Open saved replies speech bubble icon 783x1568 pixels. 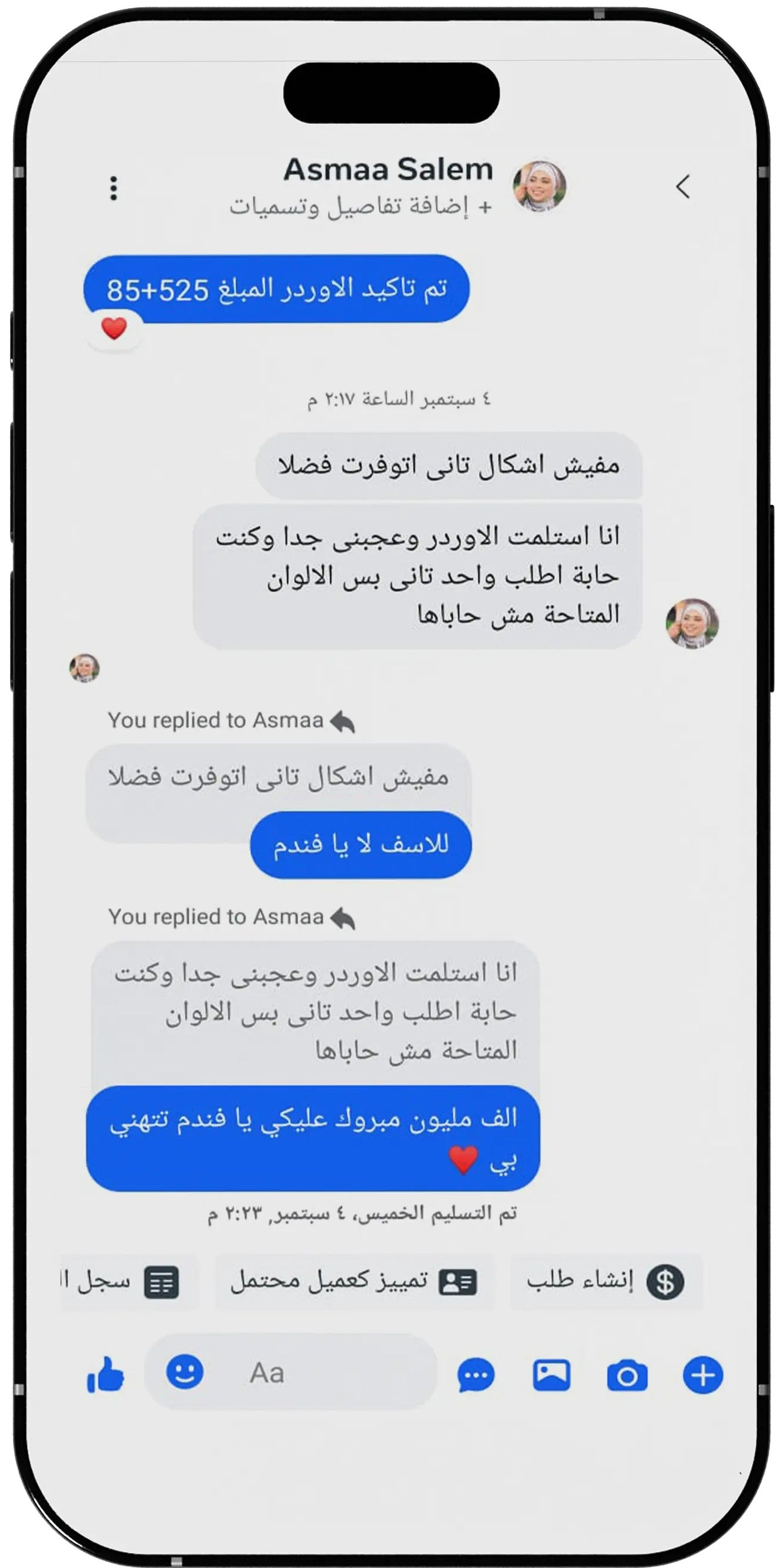(476, 1375)
